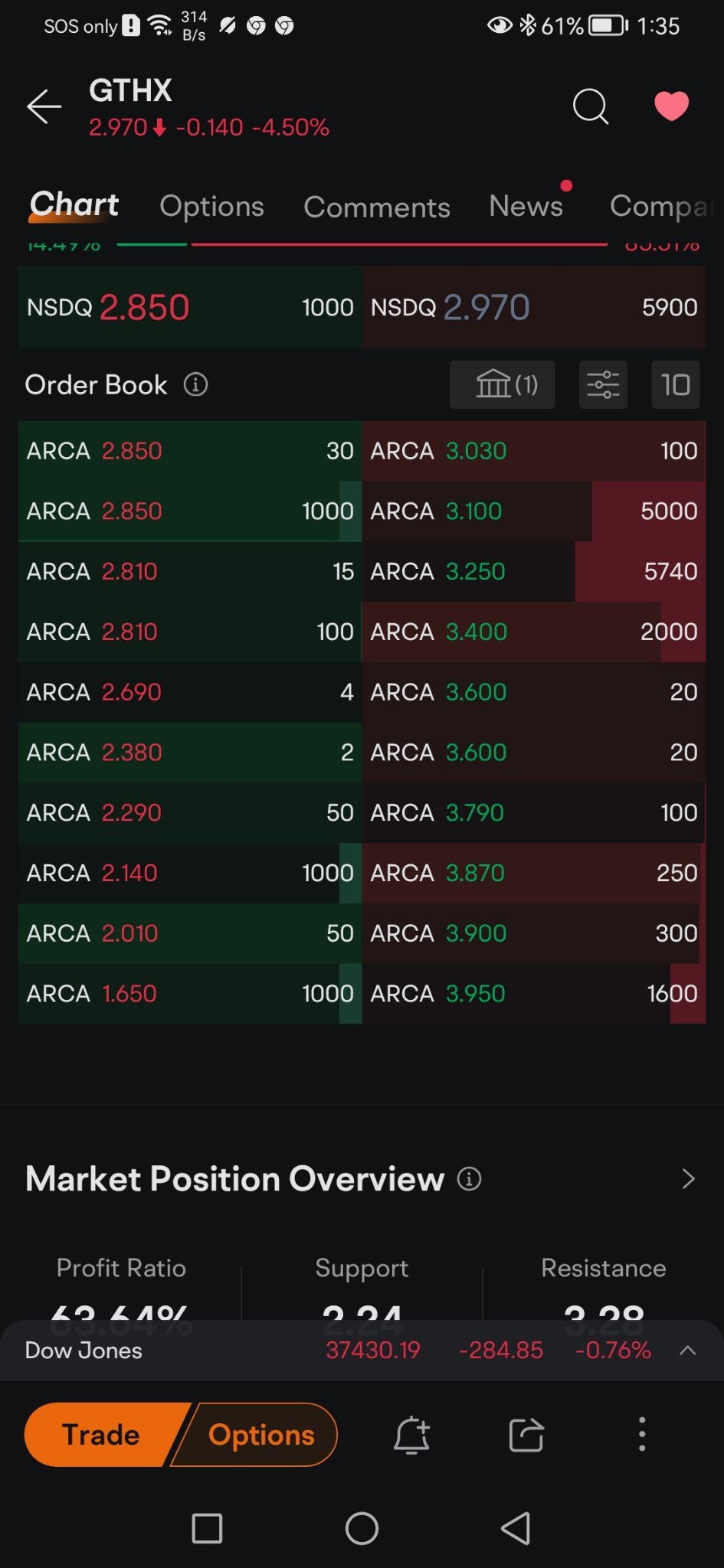Go back using the top-left arrow
724x1568 pixels.
tap(44, 106)
